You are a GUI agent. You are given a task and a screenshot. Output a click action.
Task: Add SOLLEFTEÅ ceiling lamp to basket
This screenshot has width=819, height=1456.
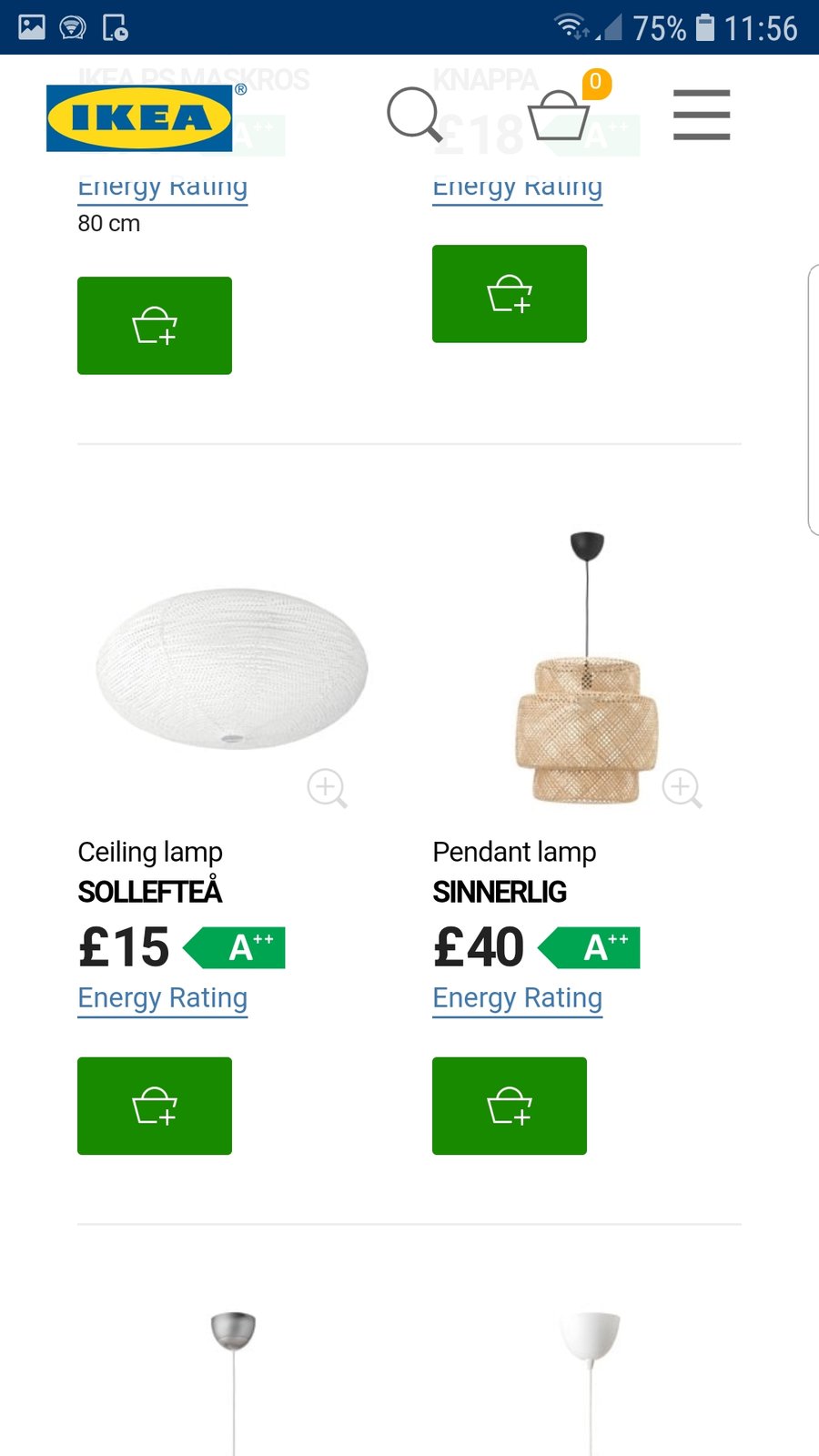tap(155, 1106)
